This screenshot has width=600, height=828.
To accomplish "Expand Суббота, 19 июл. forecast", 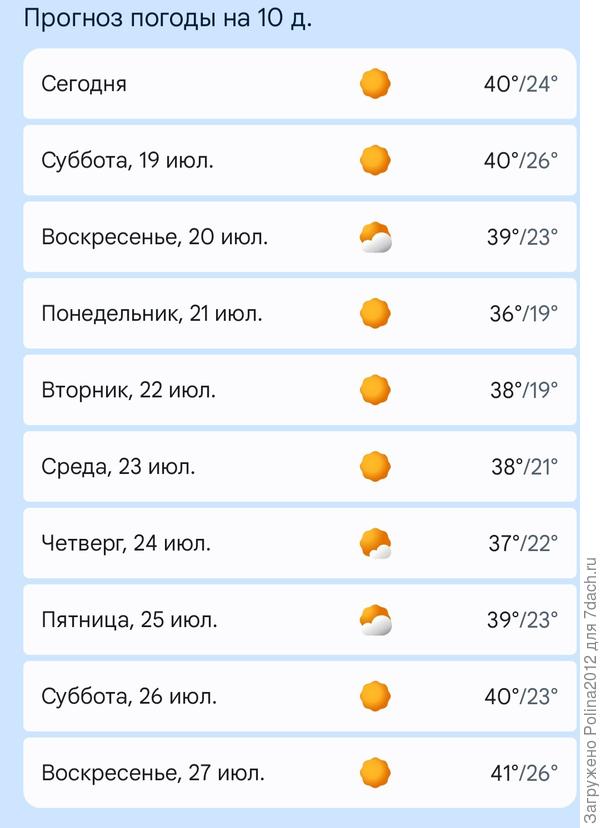I will 300,160.
